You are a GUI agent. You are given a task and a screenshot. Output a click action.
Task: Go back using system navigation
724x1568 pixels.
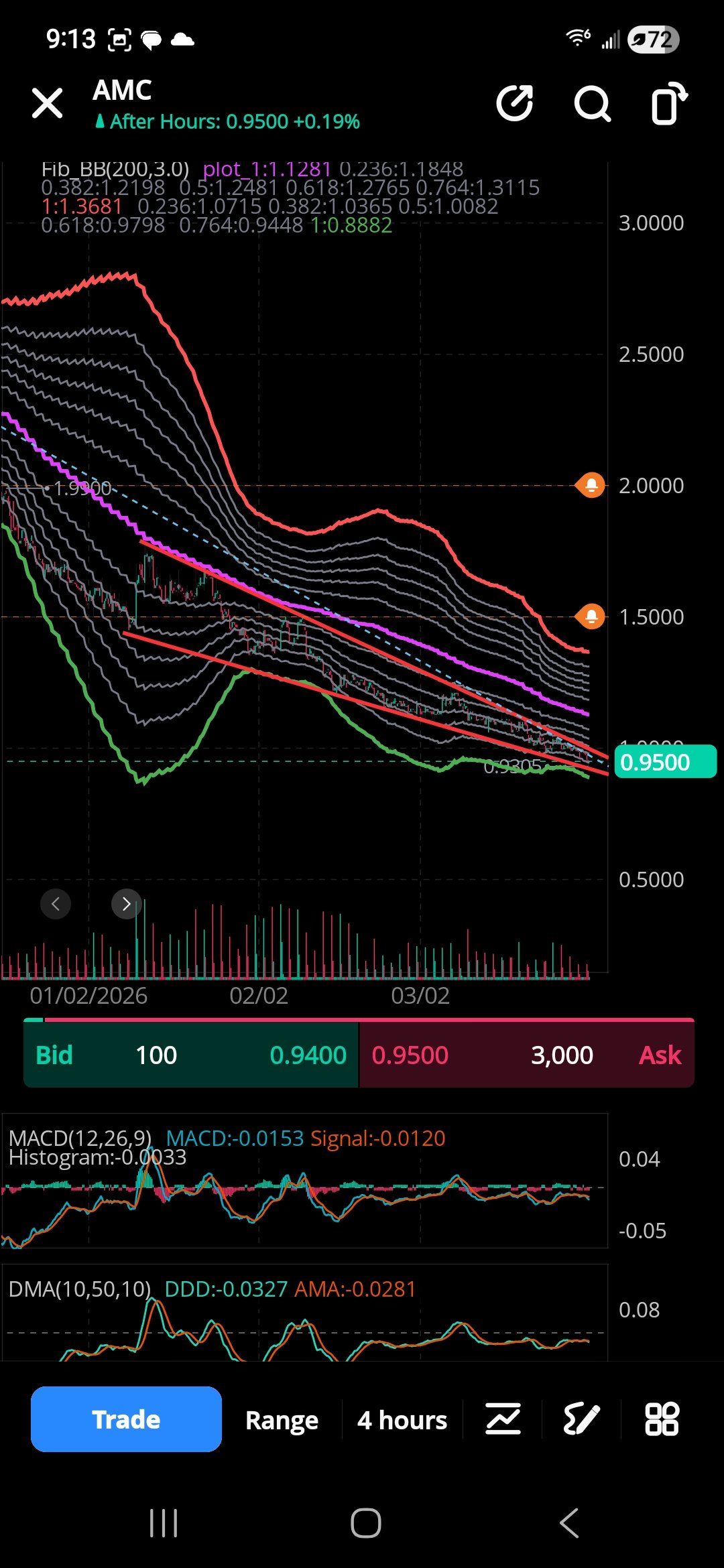tap(568, 1523)
